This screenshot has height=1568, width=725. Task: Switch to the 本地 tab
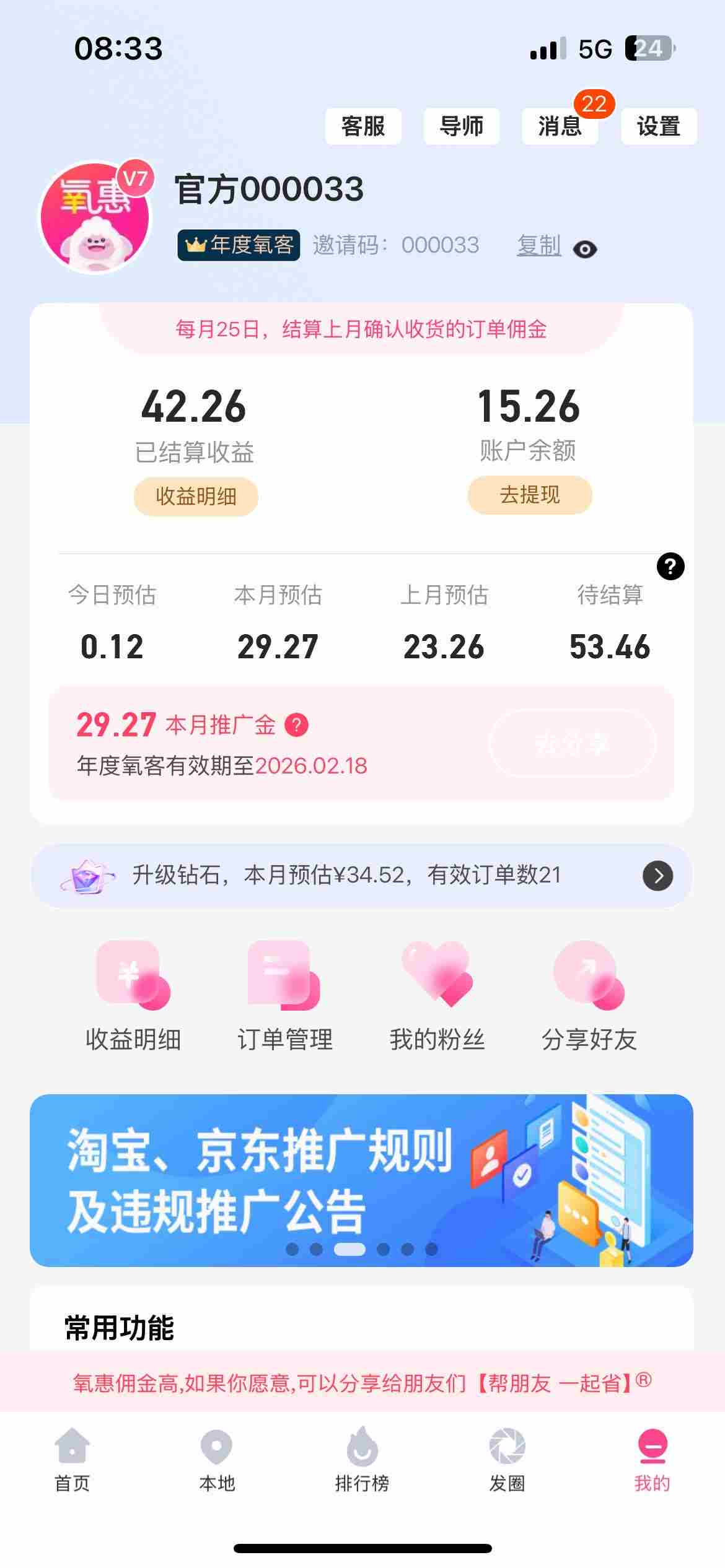pos(217,1459)
